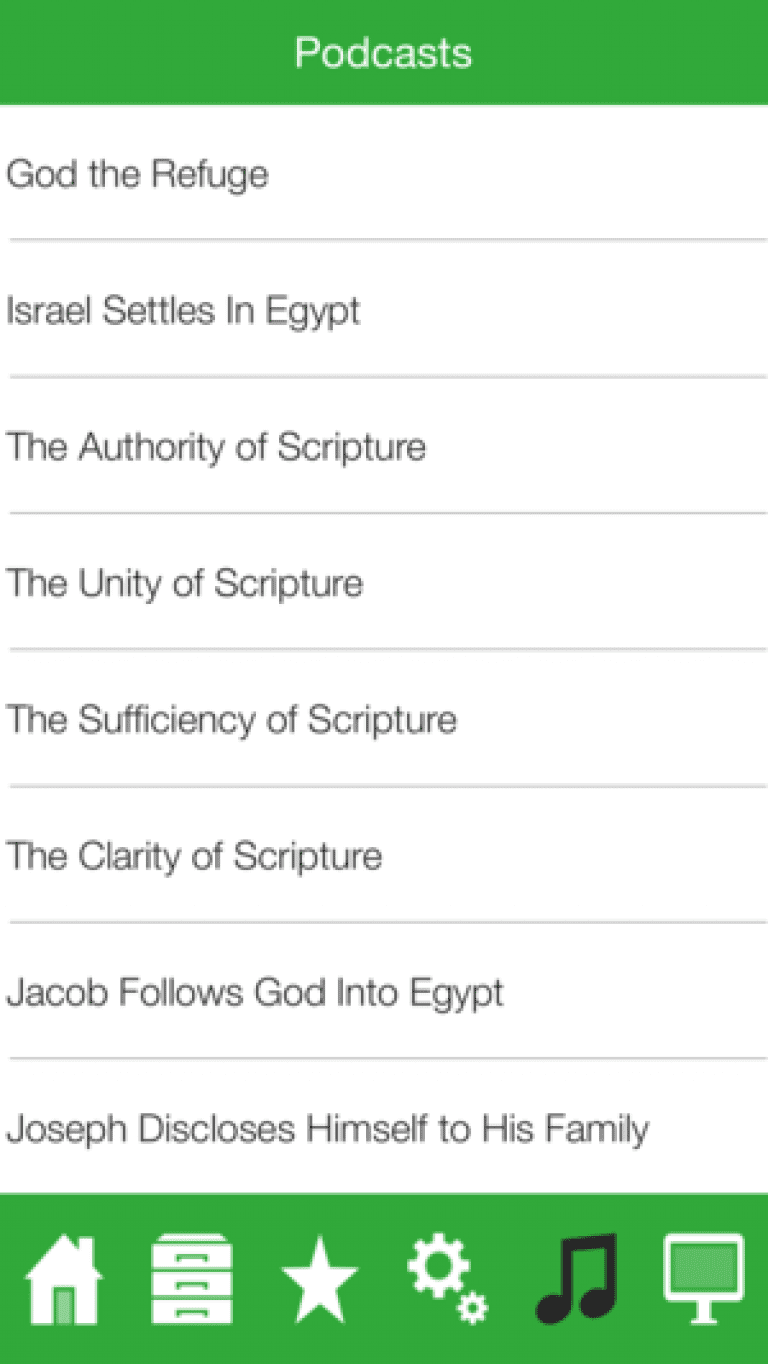Open the video screen via the monitor icon

point(704,1276)
